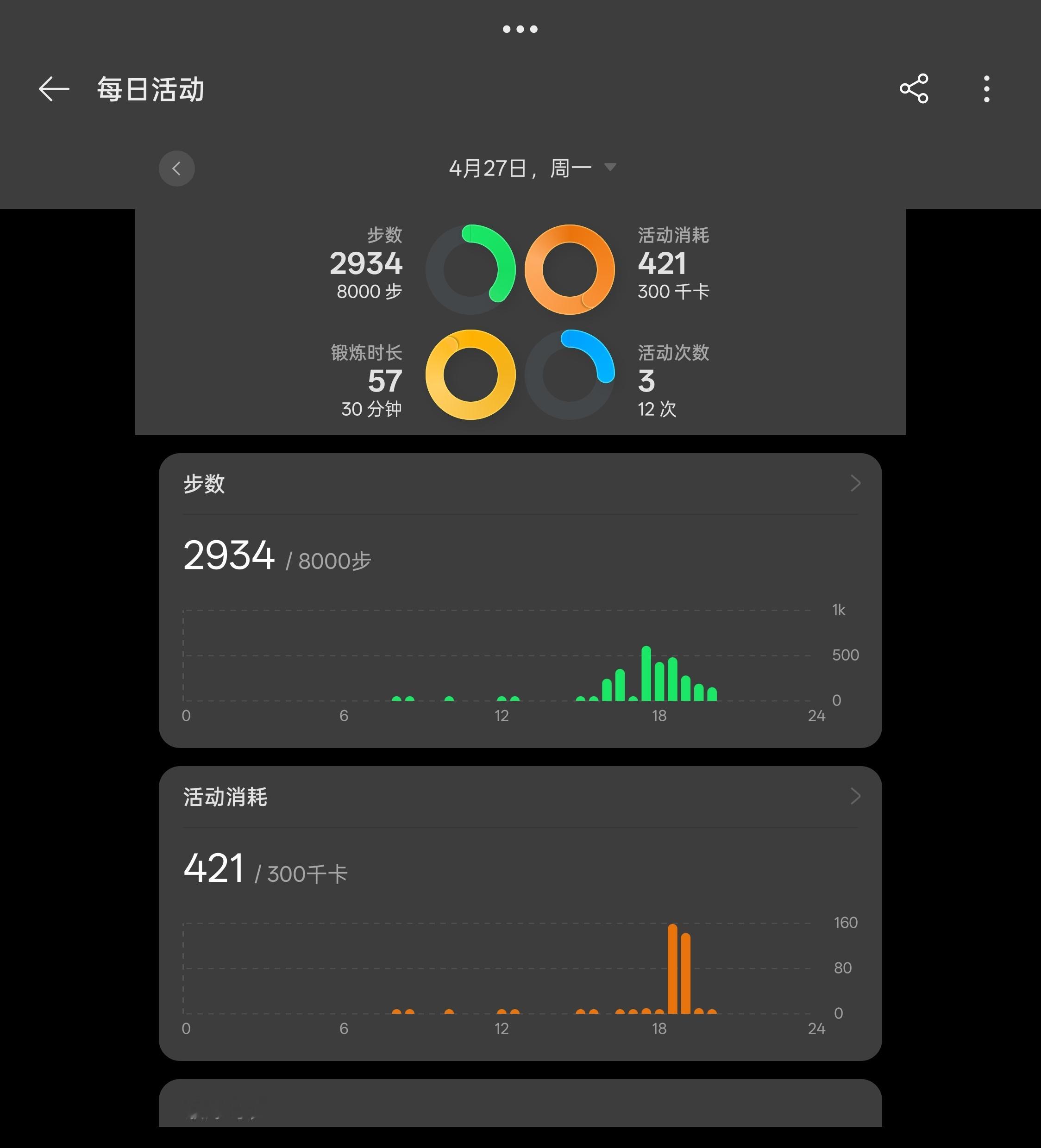1041x1148 pixels.
Task: Expand the 步数 card via its right chevron
Action: [854, 483]
